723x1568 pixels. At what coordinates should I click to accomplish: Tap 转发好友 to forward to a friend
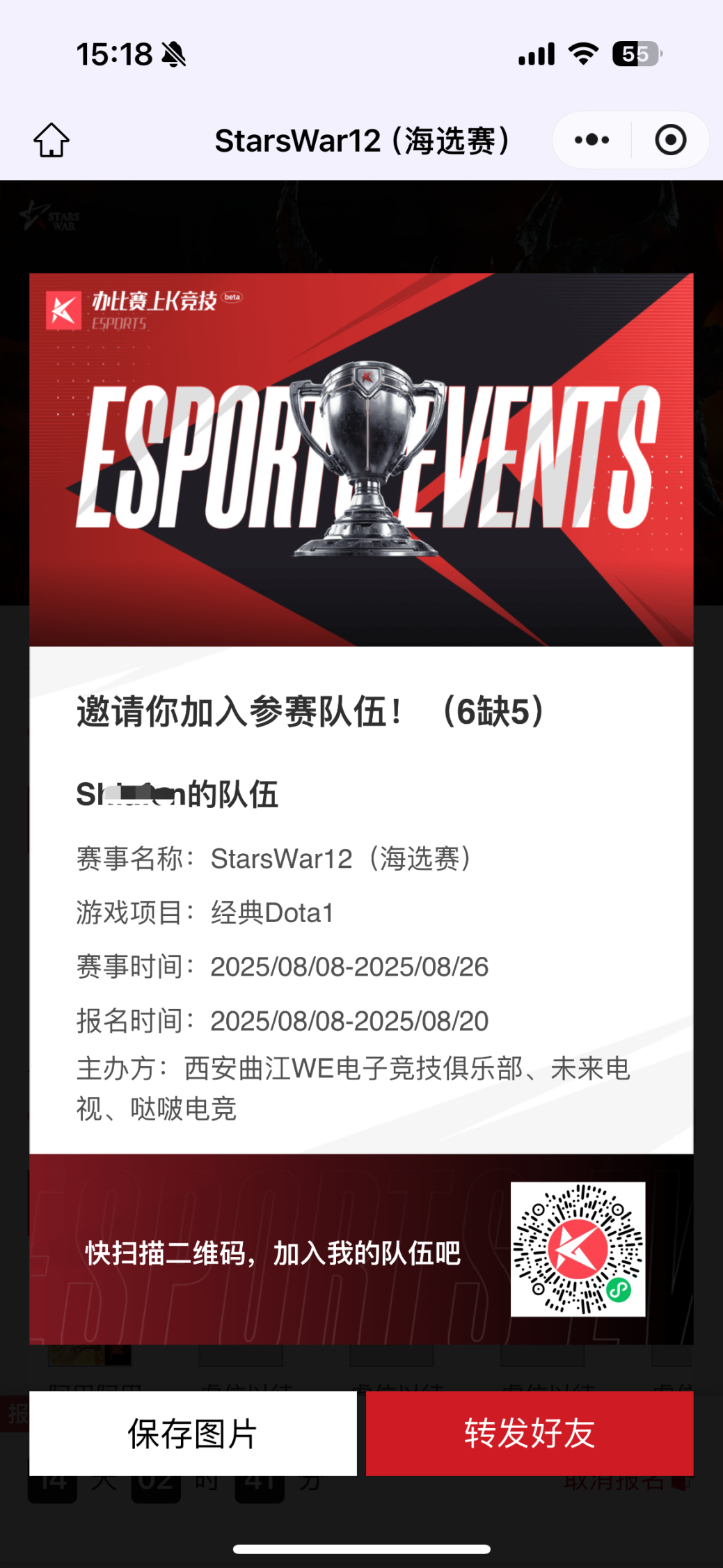point(530,1434)
